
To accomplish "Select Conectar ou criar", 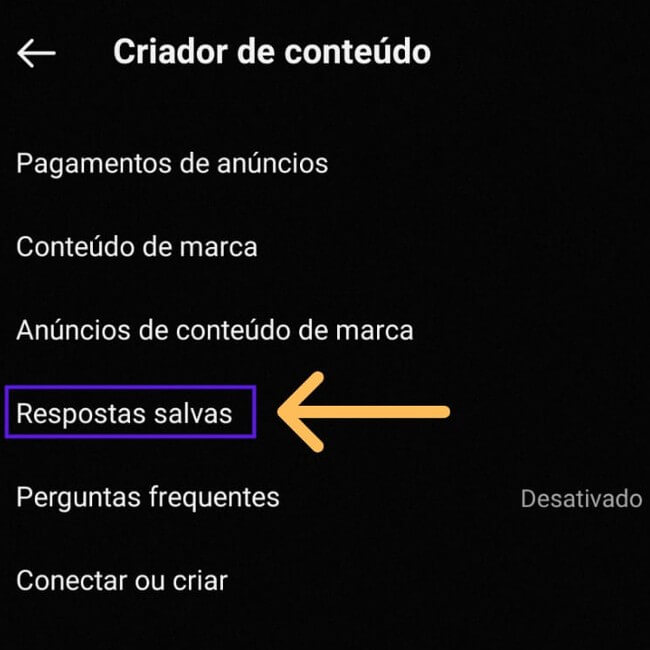I will [122, 579].
